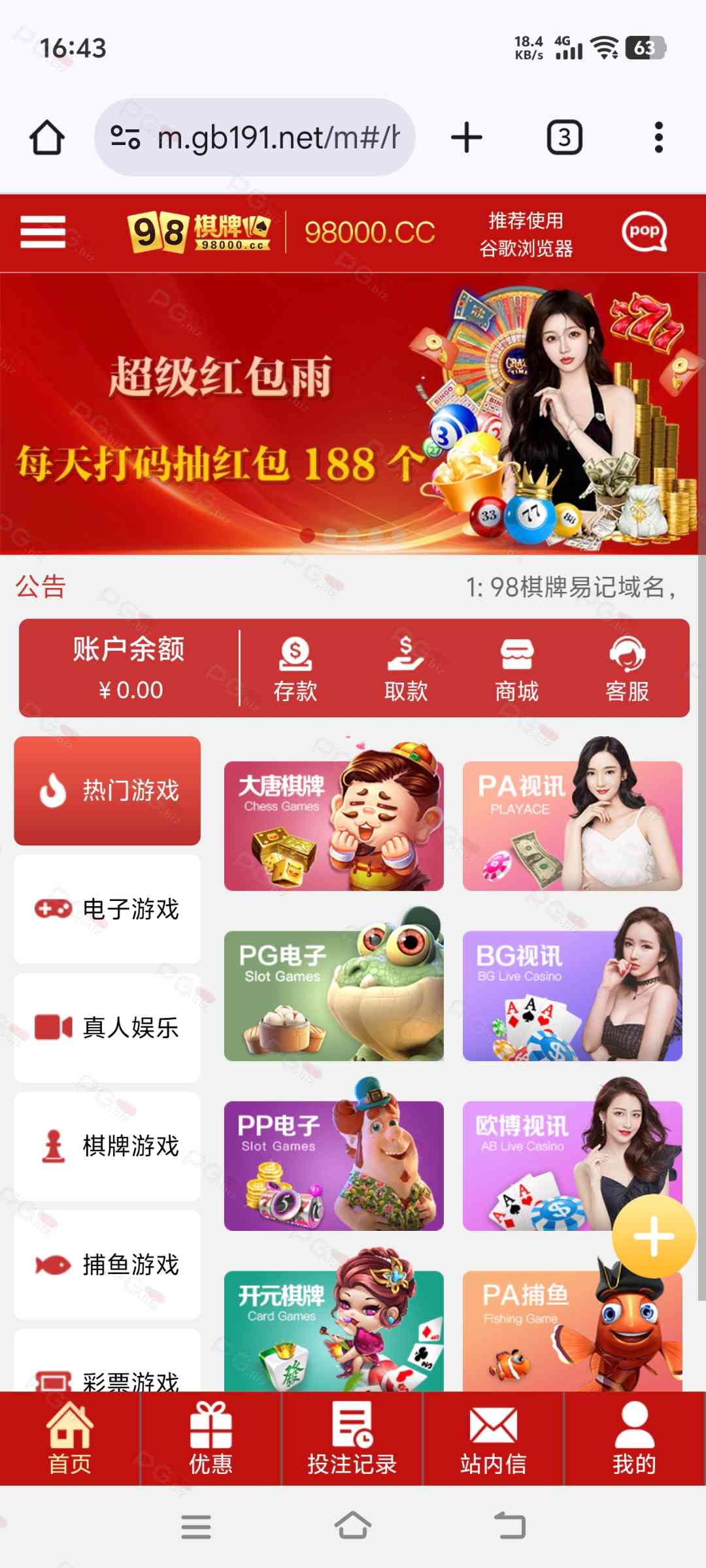Viewport: 706px width, 1568px height.
Task: Open the hamburger drawer menu
Action: coord(43,232)
